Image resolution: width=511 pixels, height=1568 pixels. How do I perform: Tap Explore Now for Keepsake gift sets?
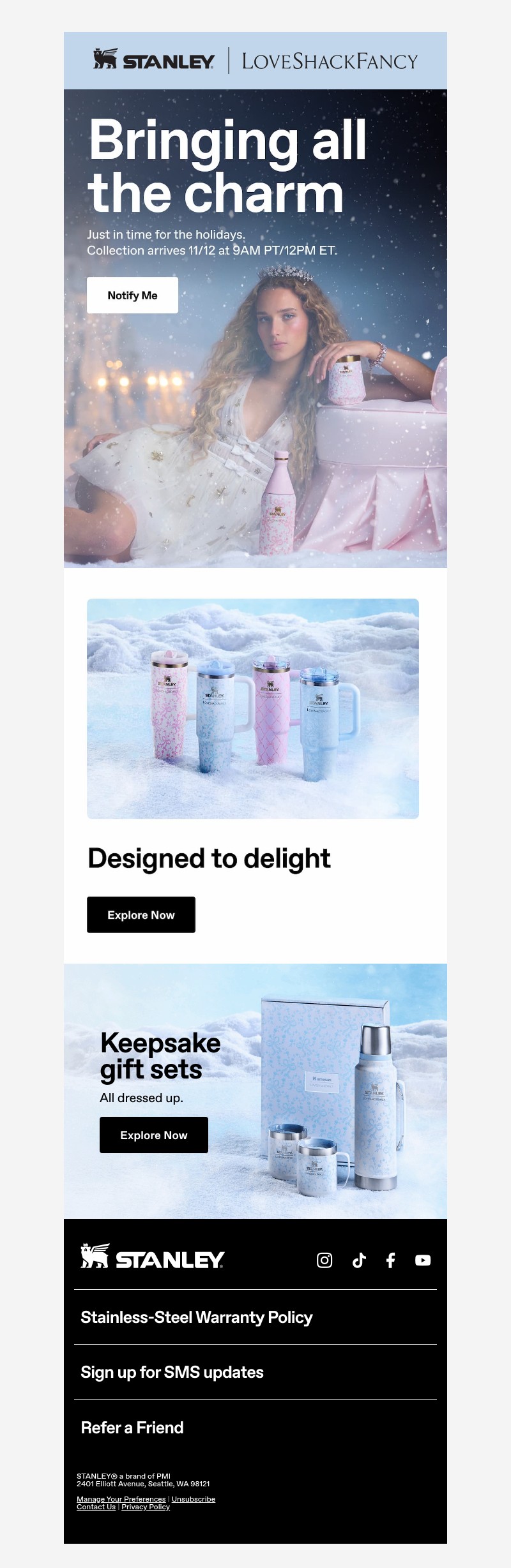153,1135
